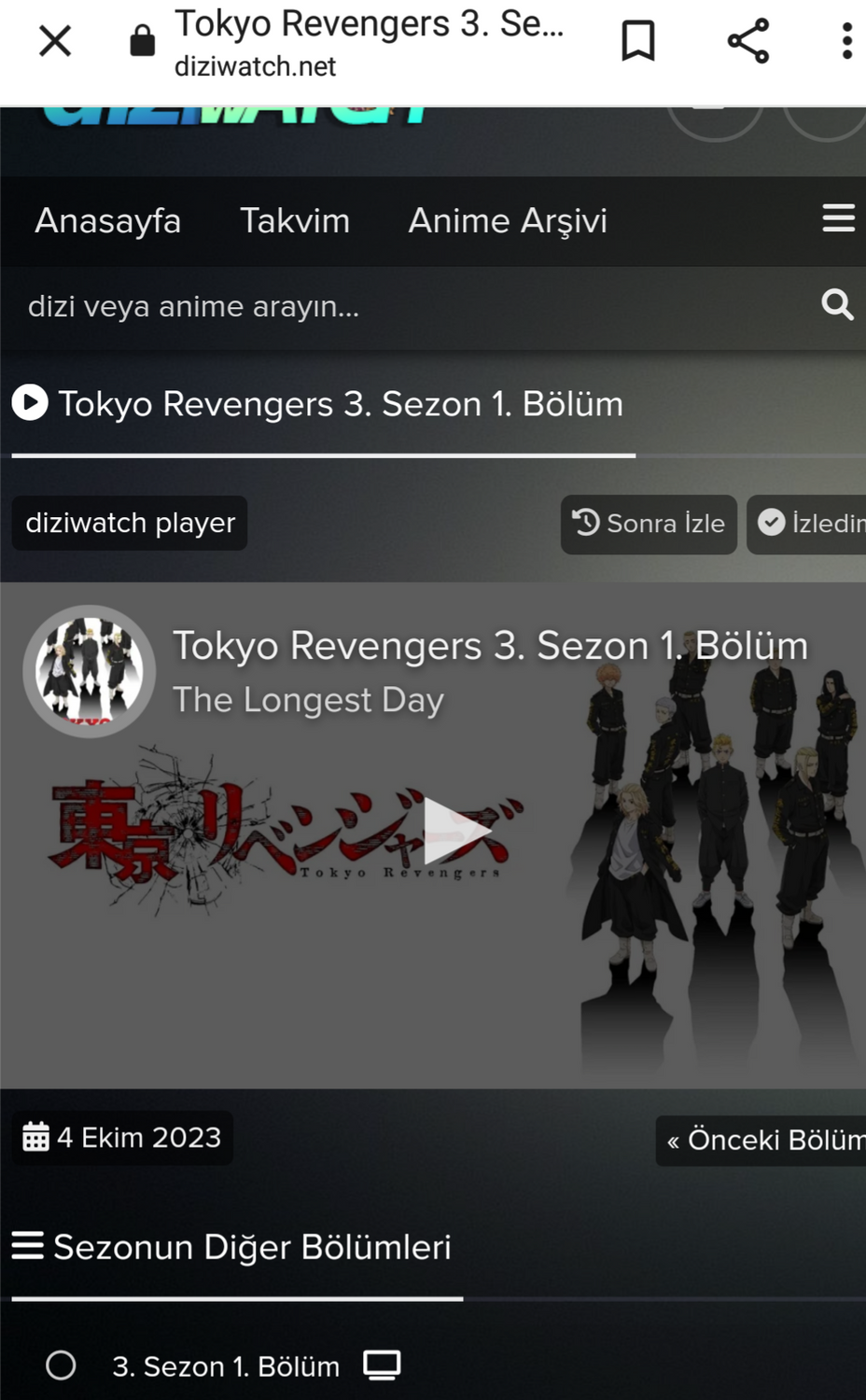Screen dimensions: 866x1400
Task: Close the browser tab
Action: pos(55,41)
